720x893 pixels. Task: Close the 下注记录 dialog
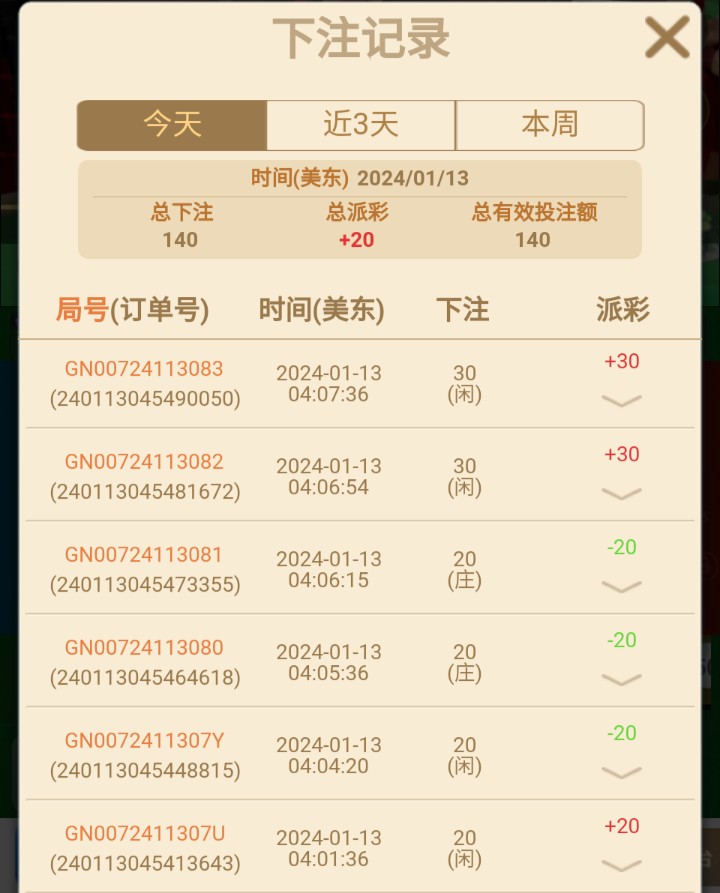pyautogui.click(x=667, y=38)
